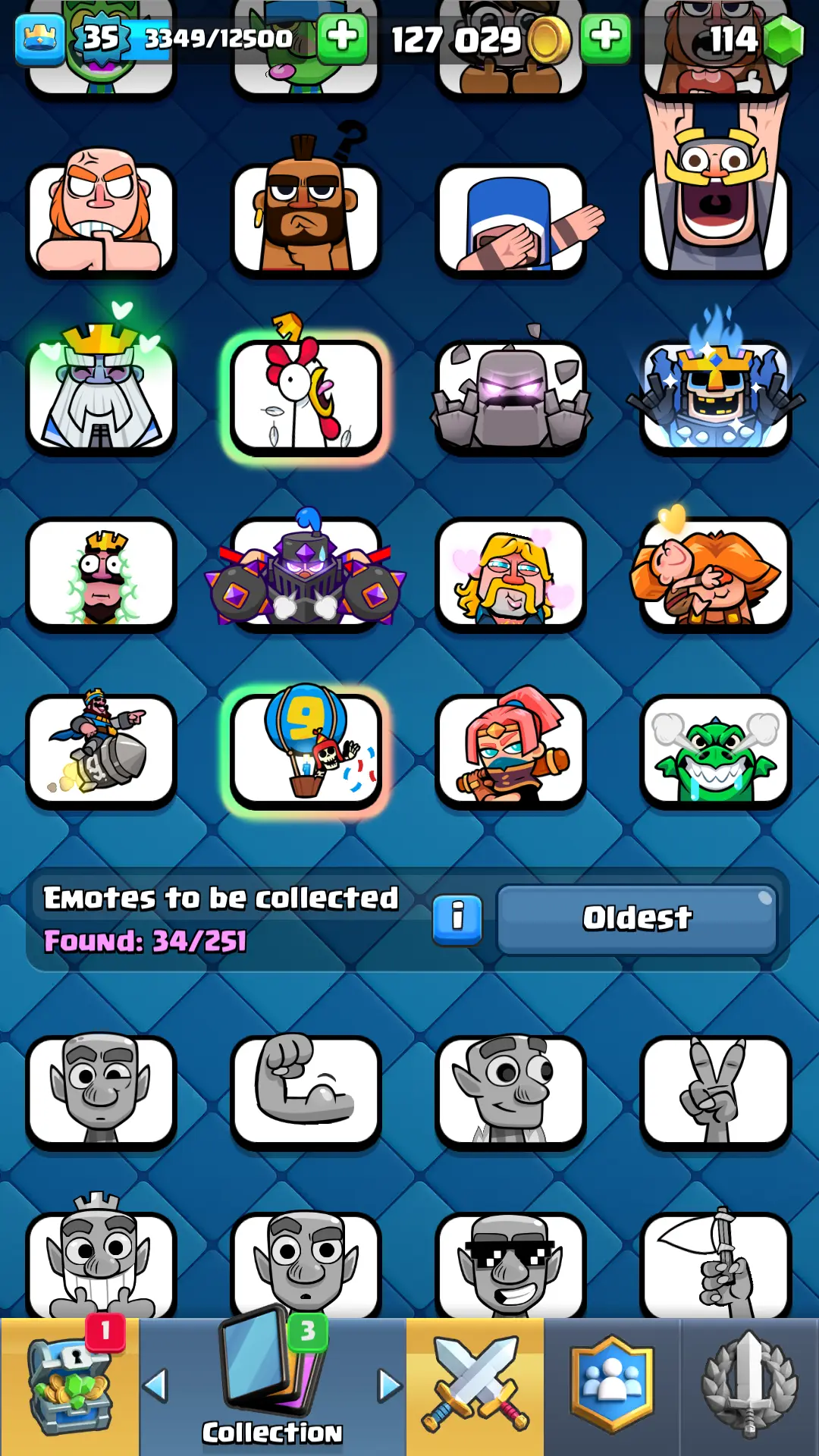Select the stone golem emote
Viewport: 819px width, 1456px height.
510,397
